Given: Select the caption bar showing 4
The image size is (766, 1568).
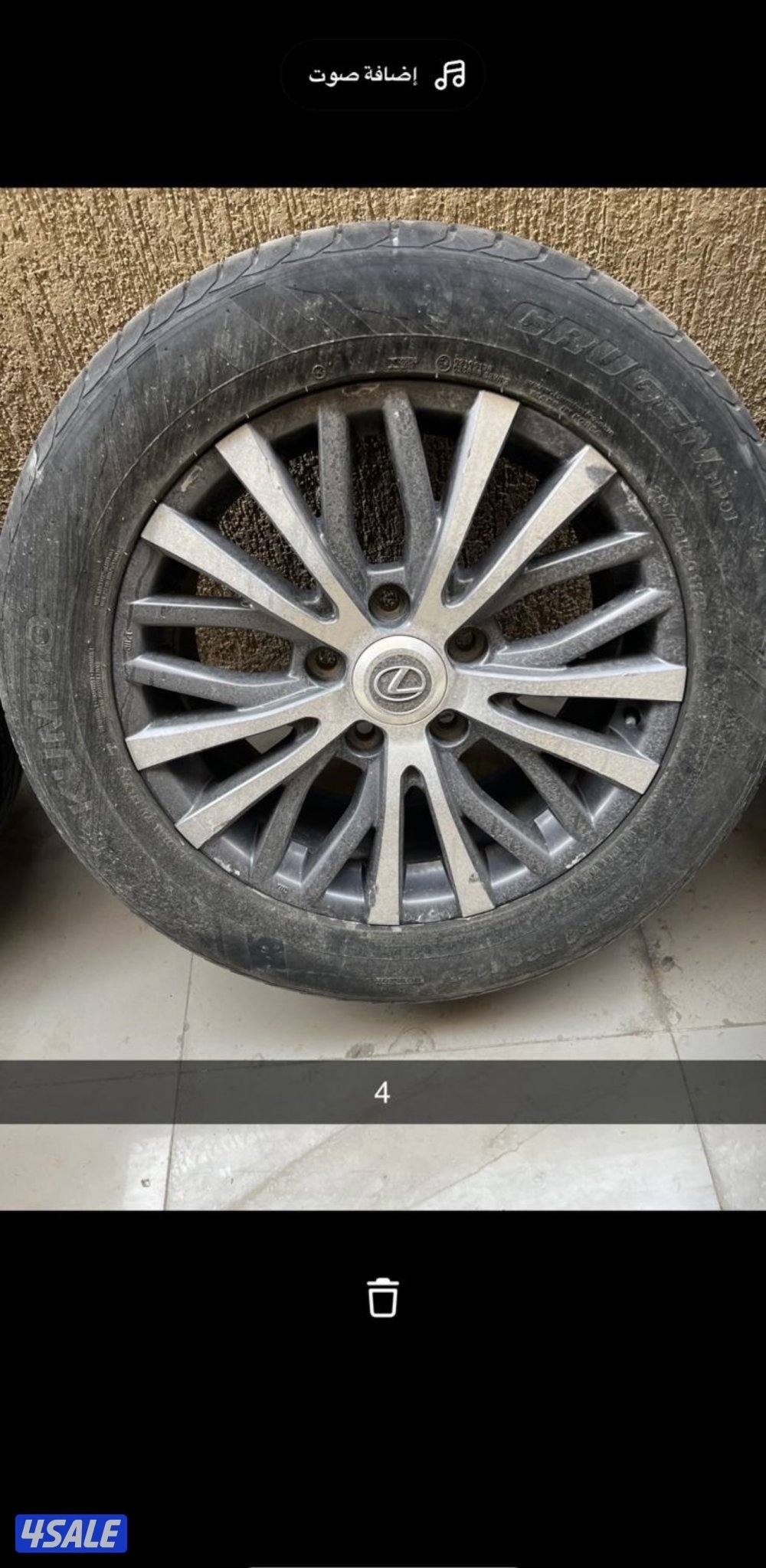Looking at the screenshot, I should tap(382, 1092).
